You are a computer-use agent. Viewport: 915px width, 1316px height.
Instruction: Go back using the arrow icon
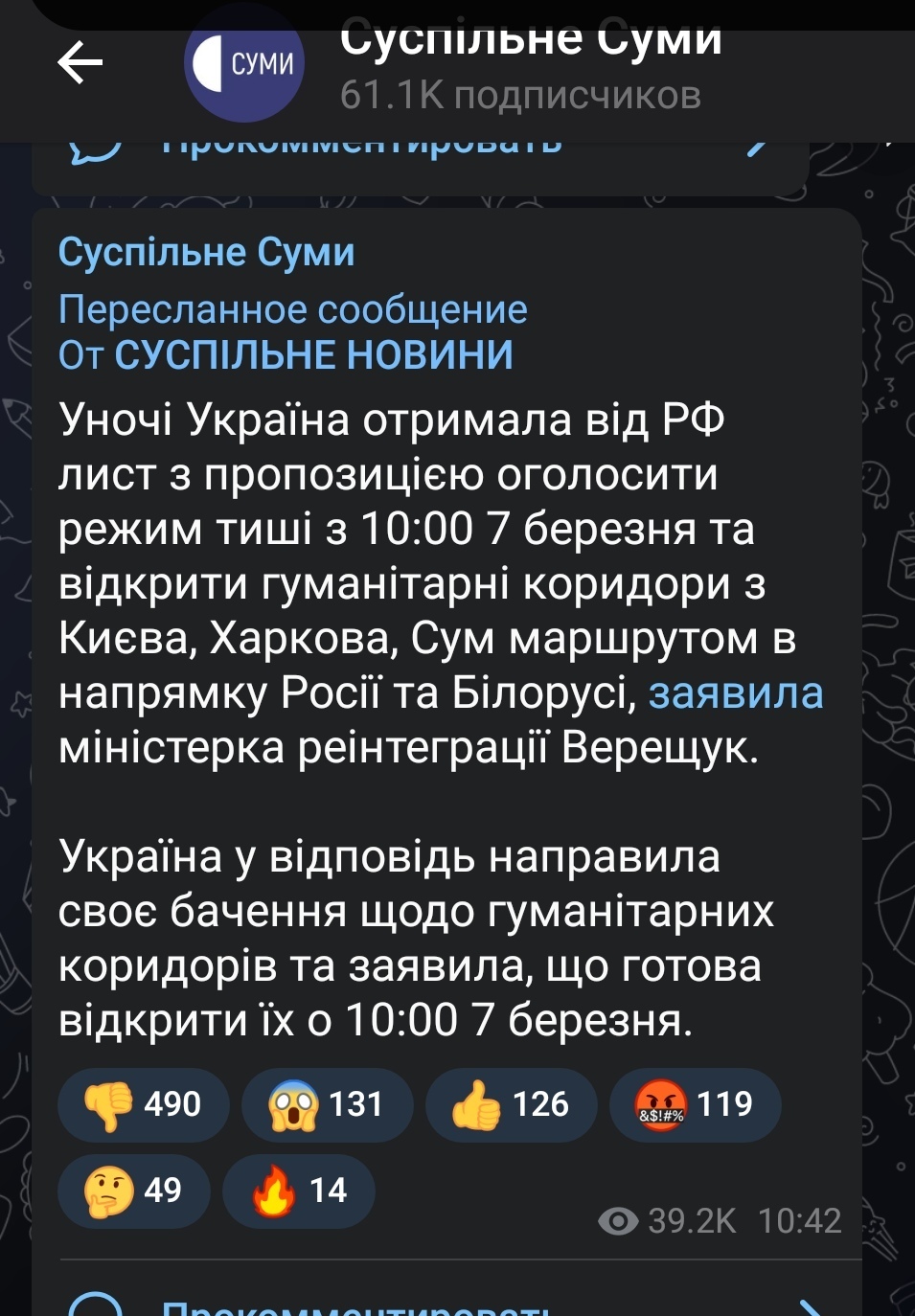(80, 63)
